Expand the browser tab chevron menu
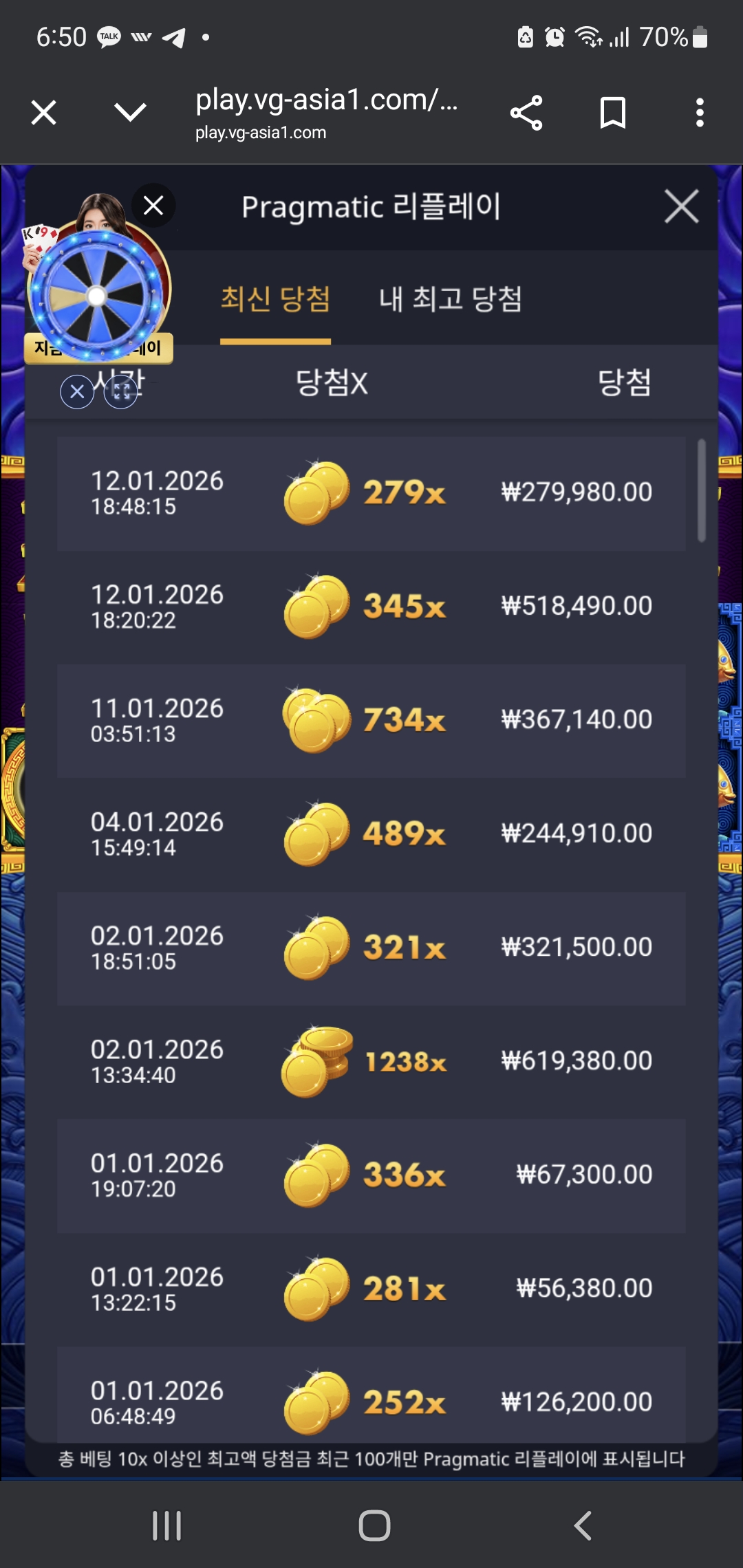The width and height of the screenshot is (743, 1568). click(130, 112)
